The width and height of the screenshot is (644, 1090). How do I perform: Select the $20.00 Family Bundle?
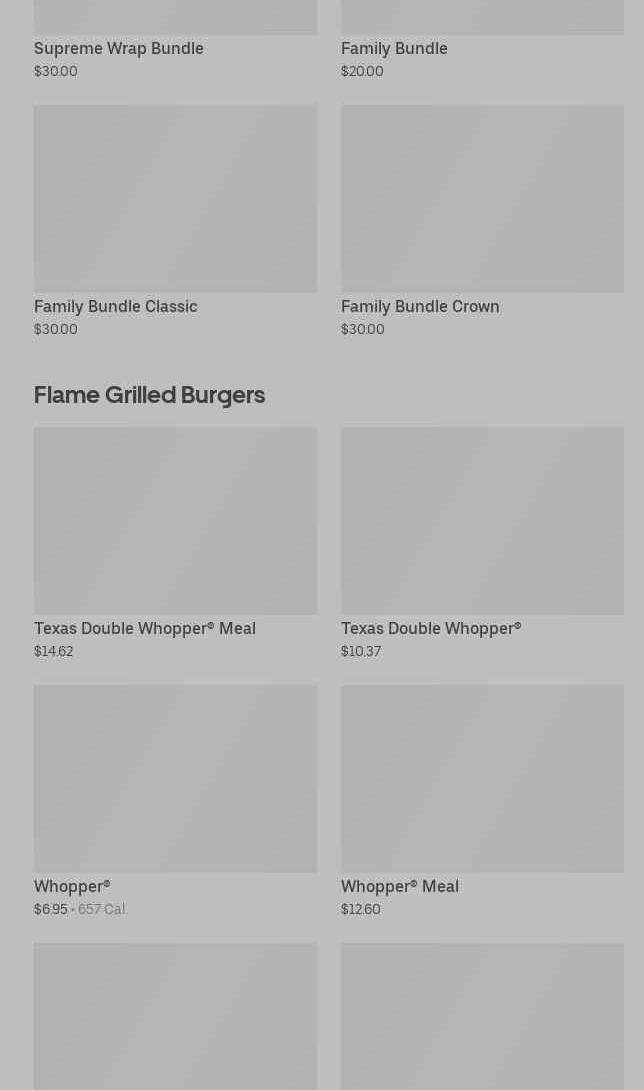(394, 48)
